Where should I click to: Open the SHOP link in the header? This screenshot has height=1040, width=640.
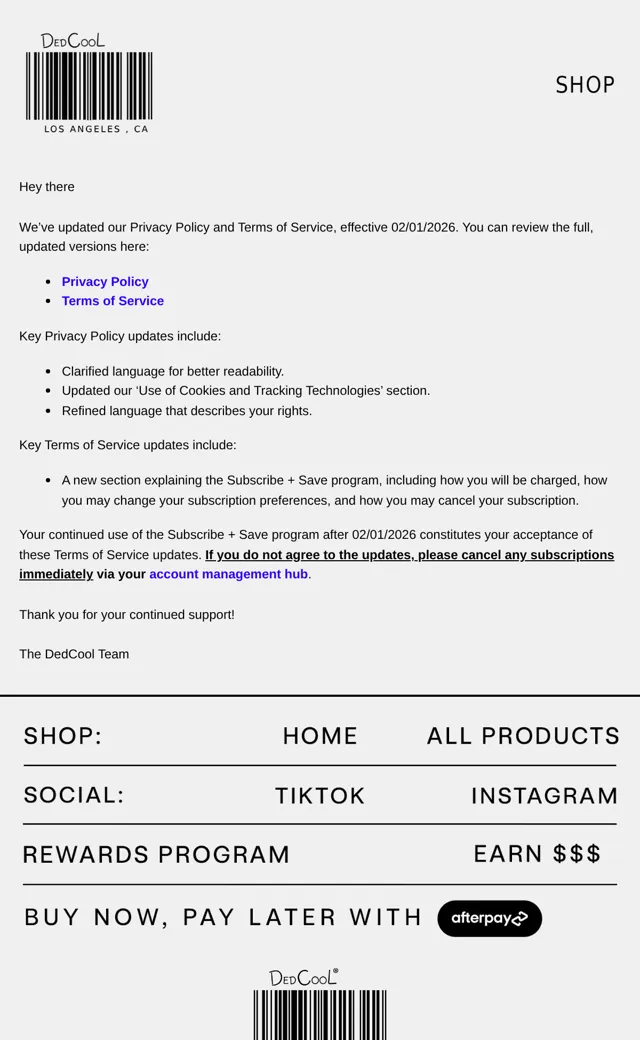click(585, 85)
